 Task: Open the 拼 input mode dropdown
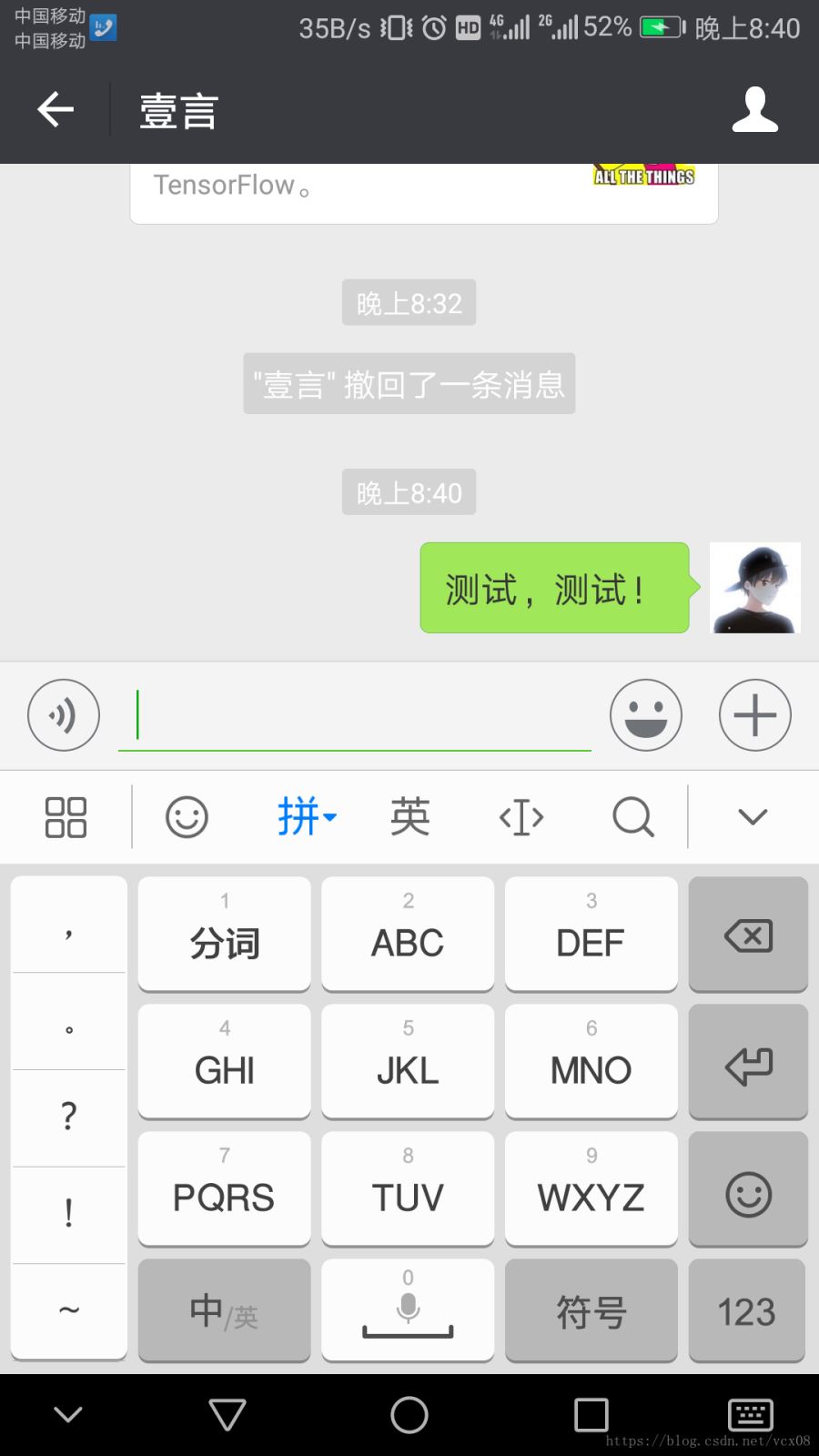[305, 816]
